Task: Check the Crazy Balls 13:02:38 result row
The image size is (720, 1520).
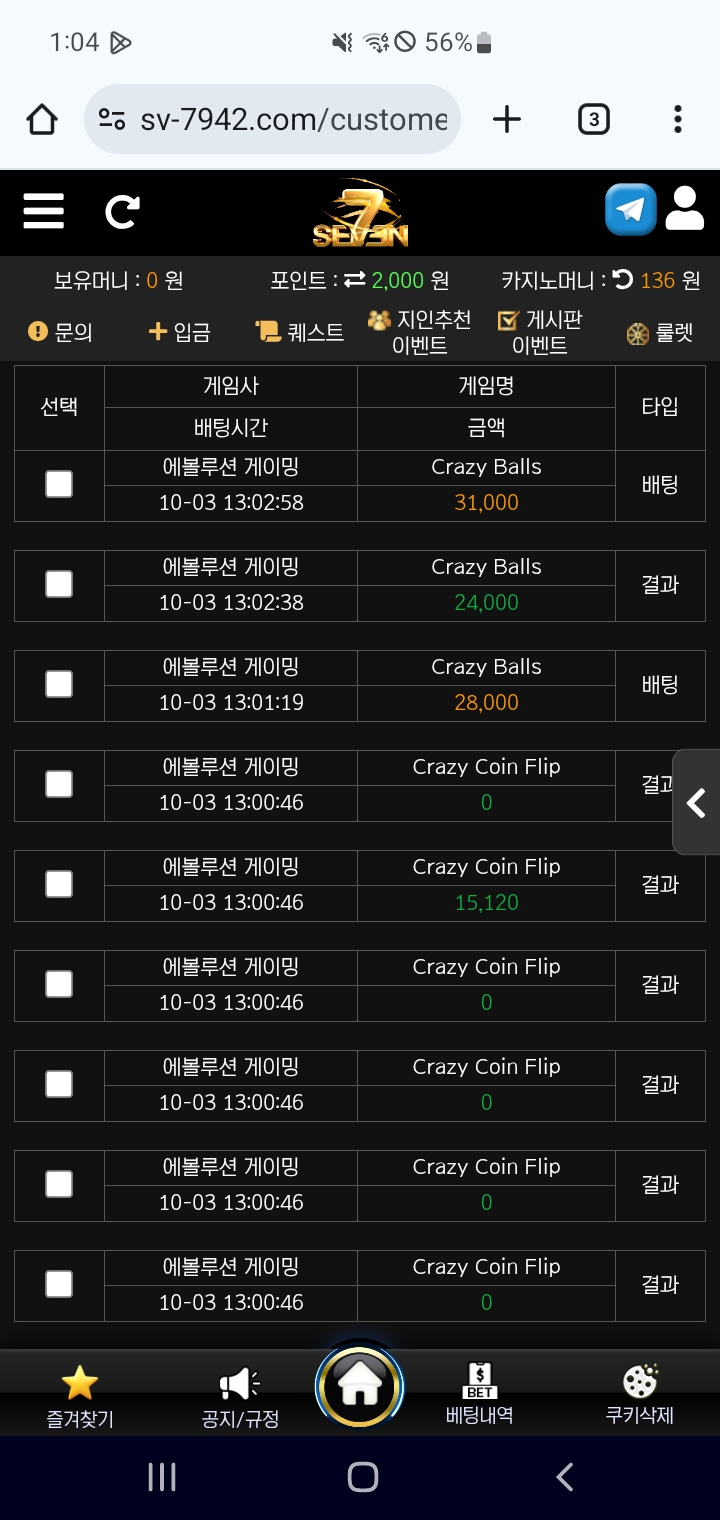Action: [59, 585]
